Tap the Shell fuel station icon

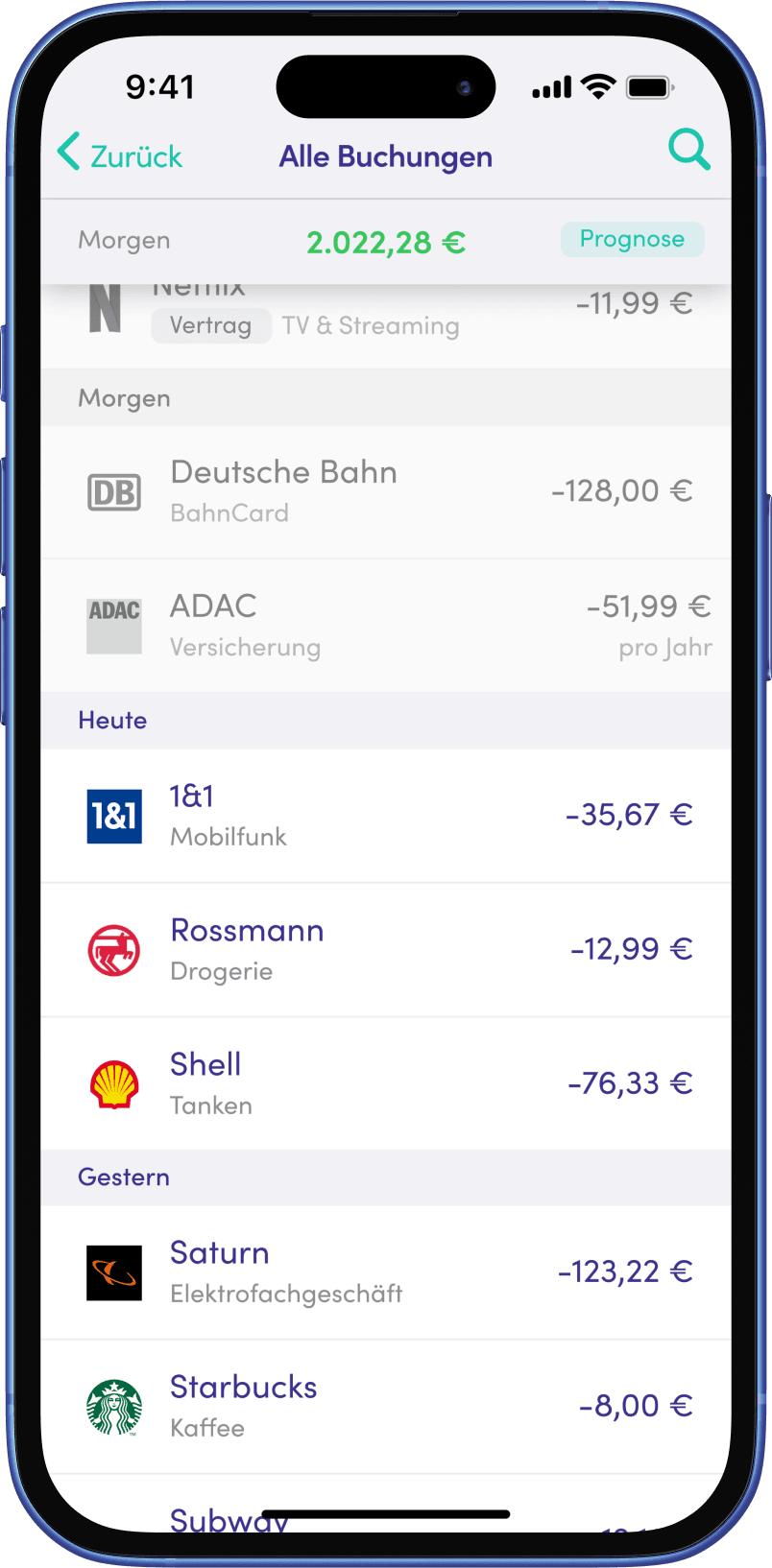tap(114, 1082)
